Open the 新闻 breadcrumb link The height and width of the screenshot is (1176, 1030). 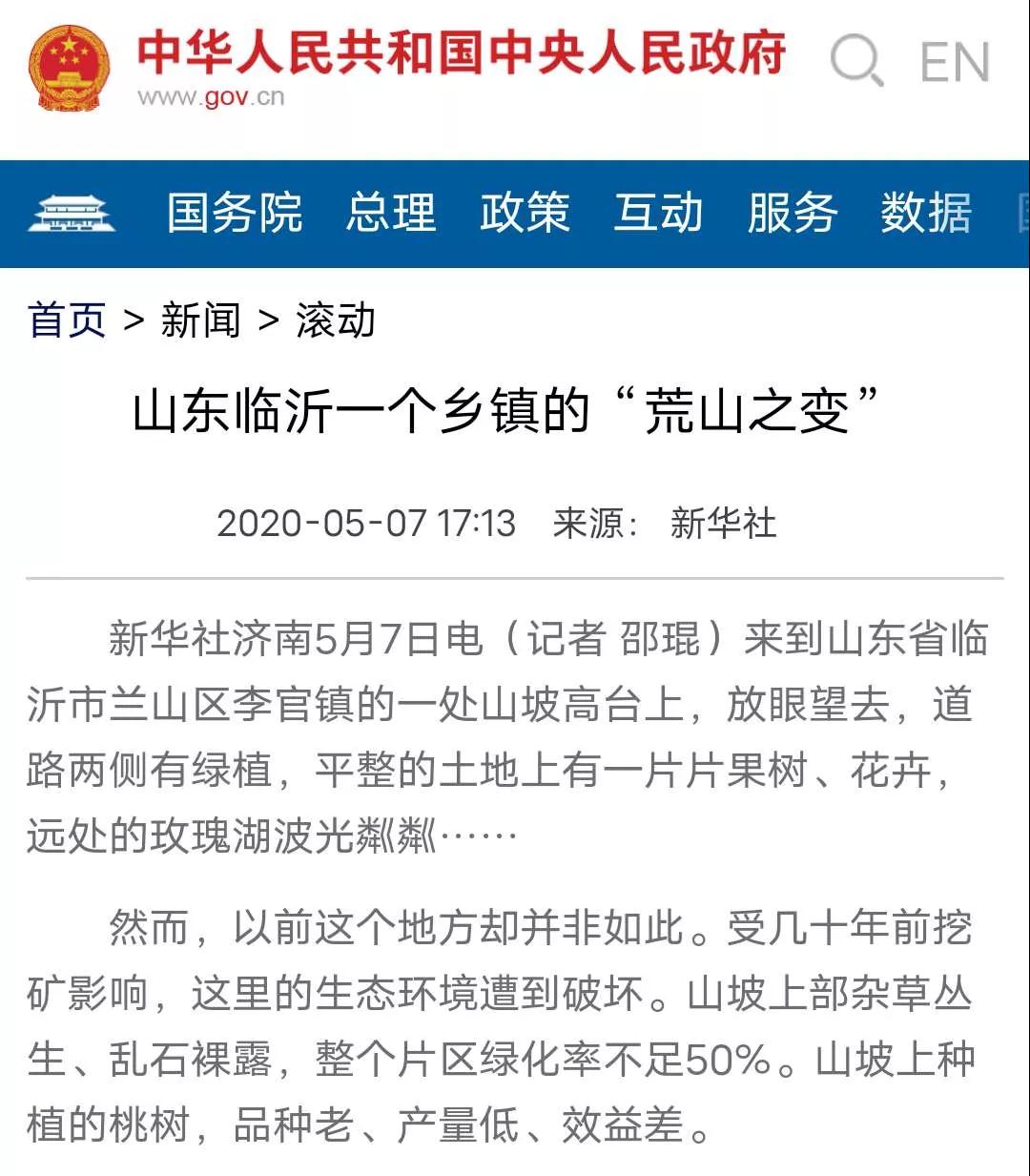[200, 320]
